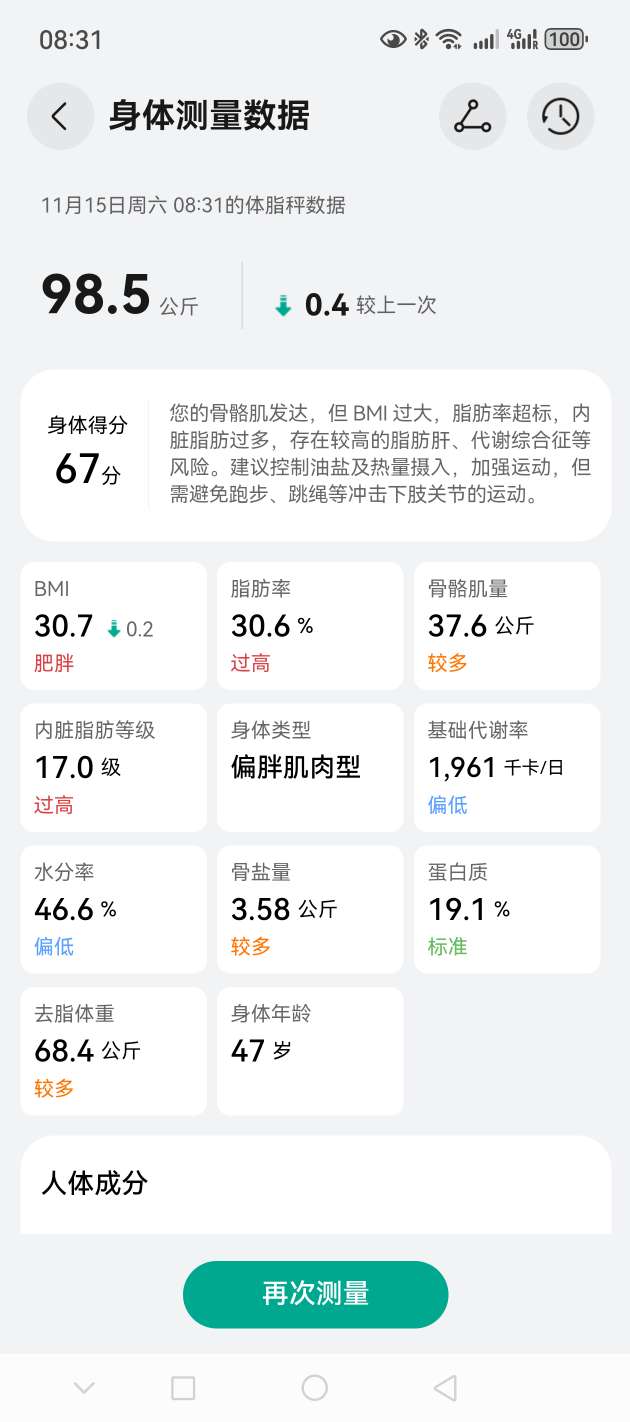Open the 骨骼肌量 card
Viewport: 630px width, 1422px height.
pos(507,626)
